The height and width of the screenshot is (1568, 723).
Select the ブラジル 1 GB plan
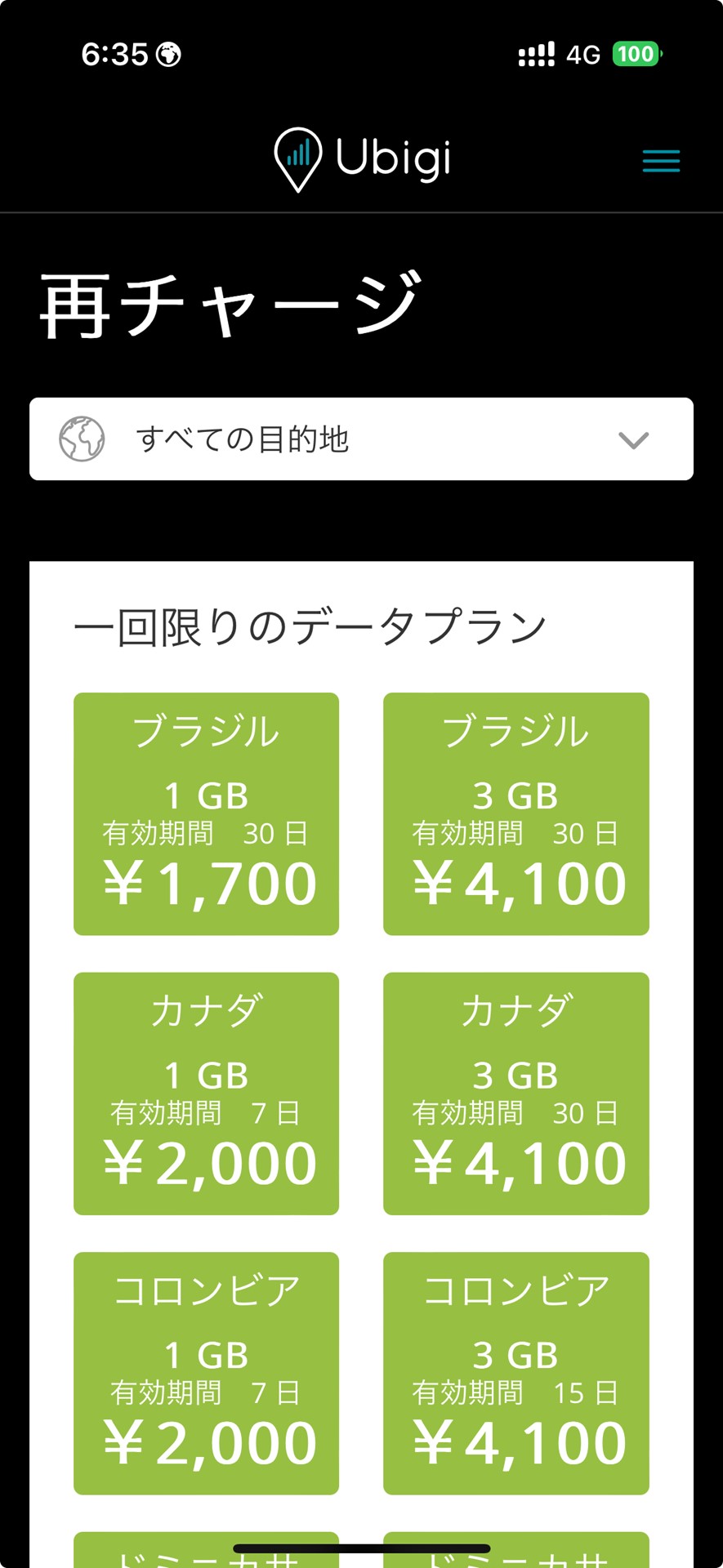206,813
